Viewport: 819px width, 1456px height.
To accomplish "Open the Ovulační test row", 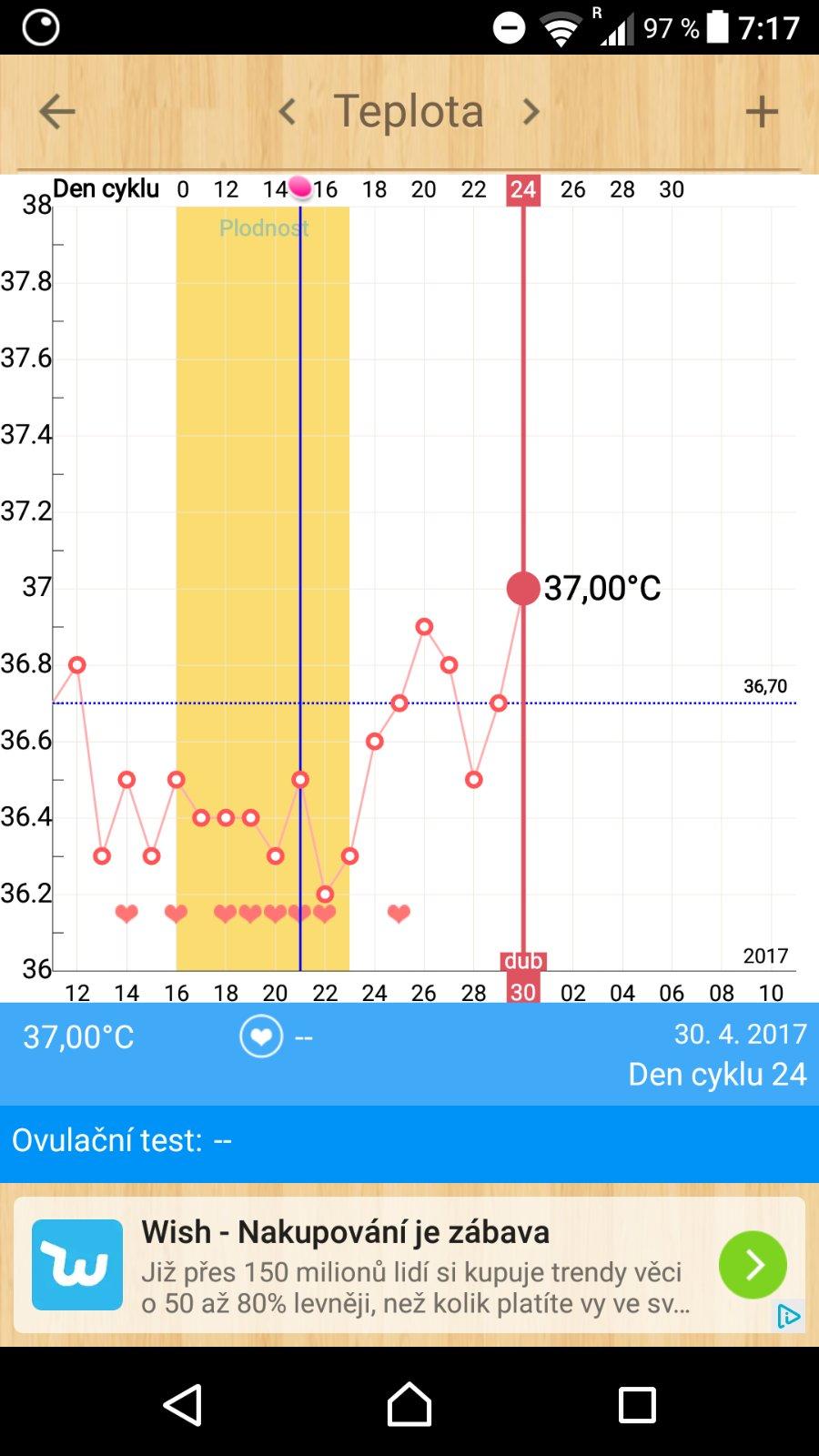I will tap(409, 1140).
